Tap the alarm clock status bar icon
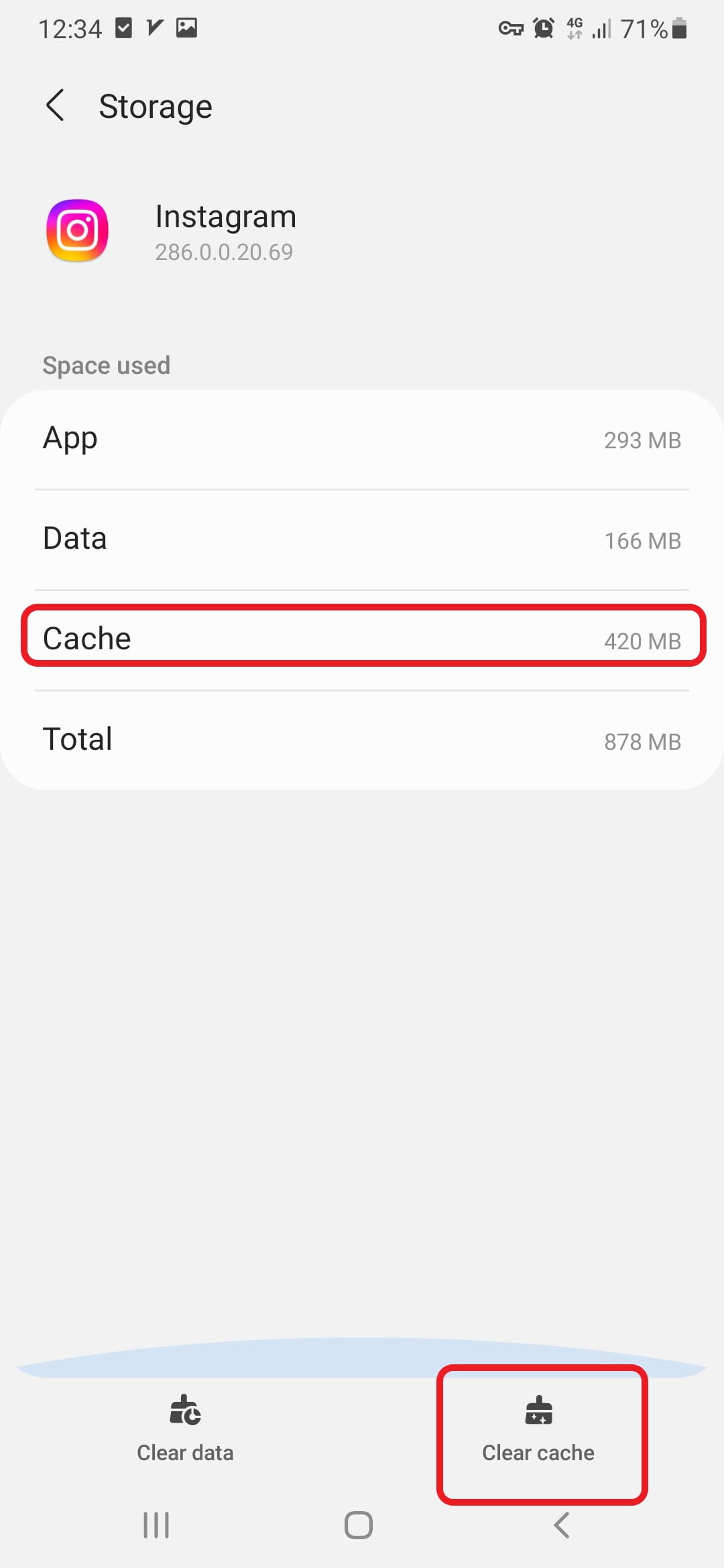Viewport: 724px width, 1568px height. (544, 28)
